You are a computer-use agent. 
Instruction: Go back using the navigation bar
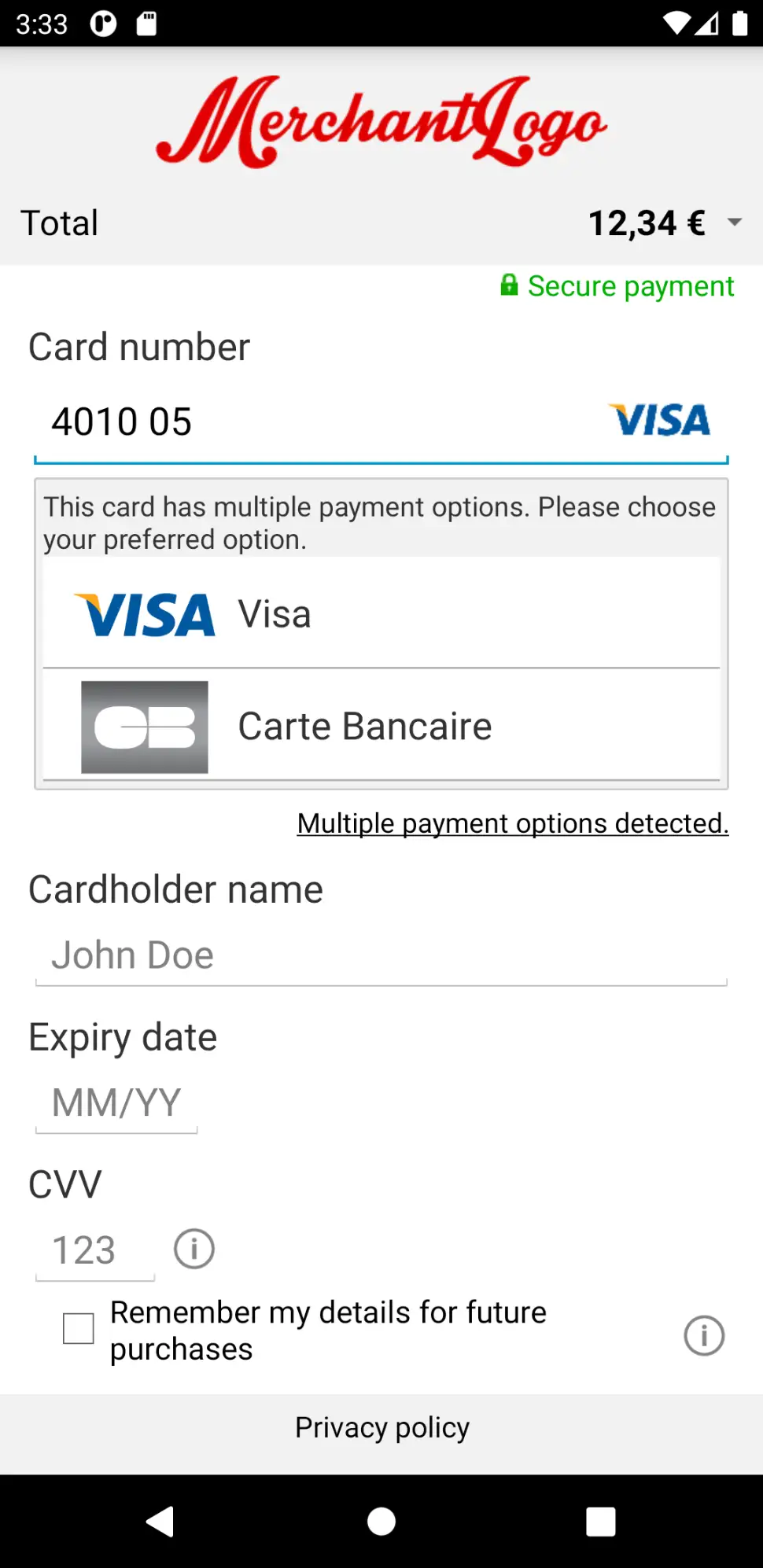tap(160, 1522)
